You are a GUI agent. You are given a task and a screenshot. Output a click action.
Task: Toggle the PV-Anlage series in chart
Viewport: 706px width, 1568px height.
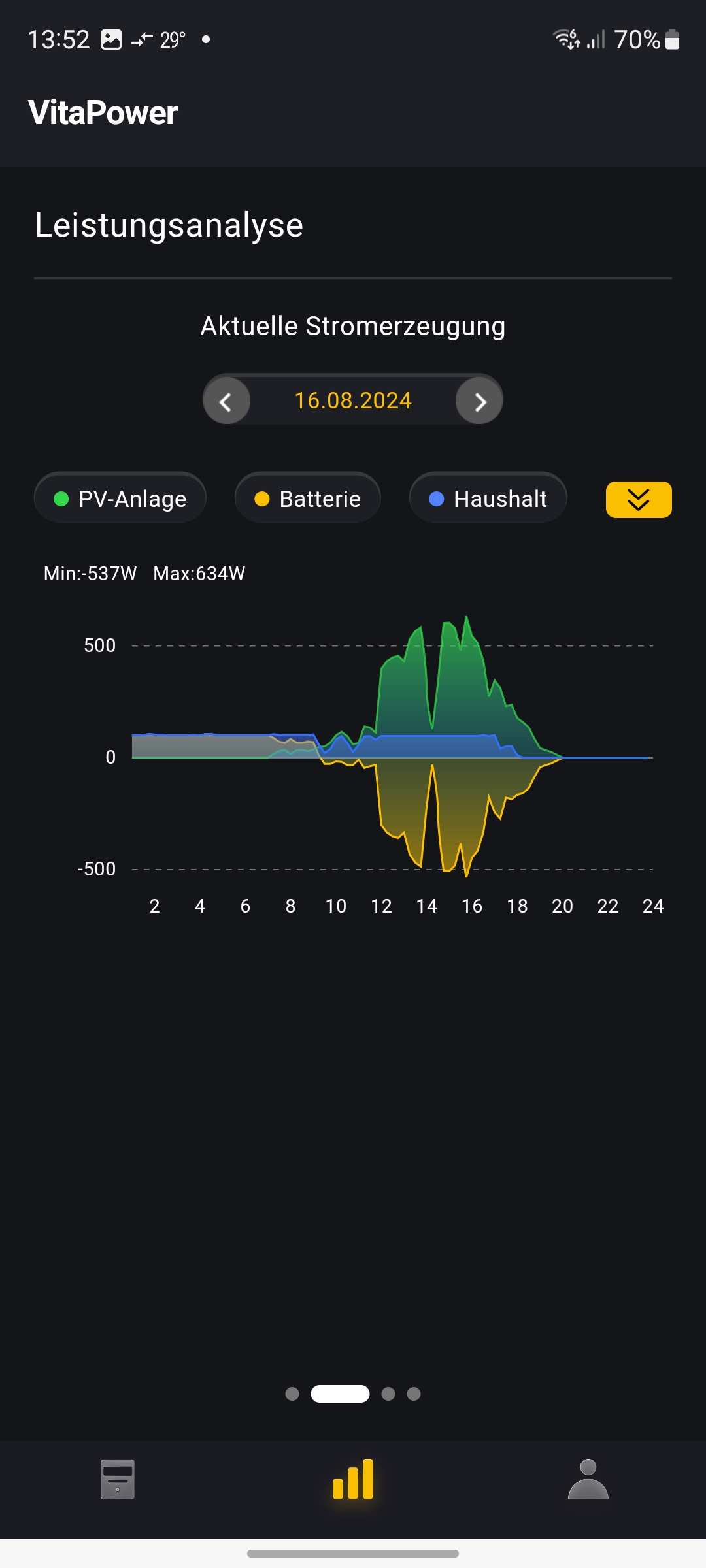point(120,498)
